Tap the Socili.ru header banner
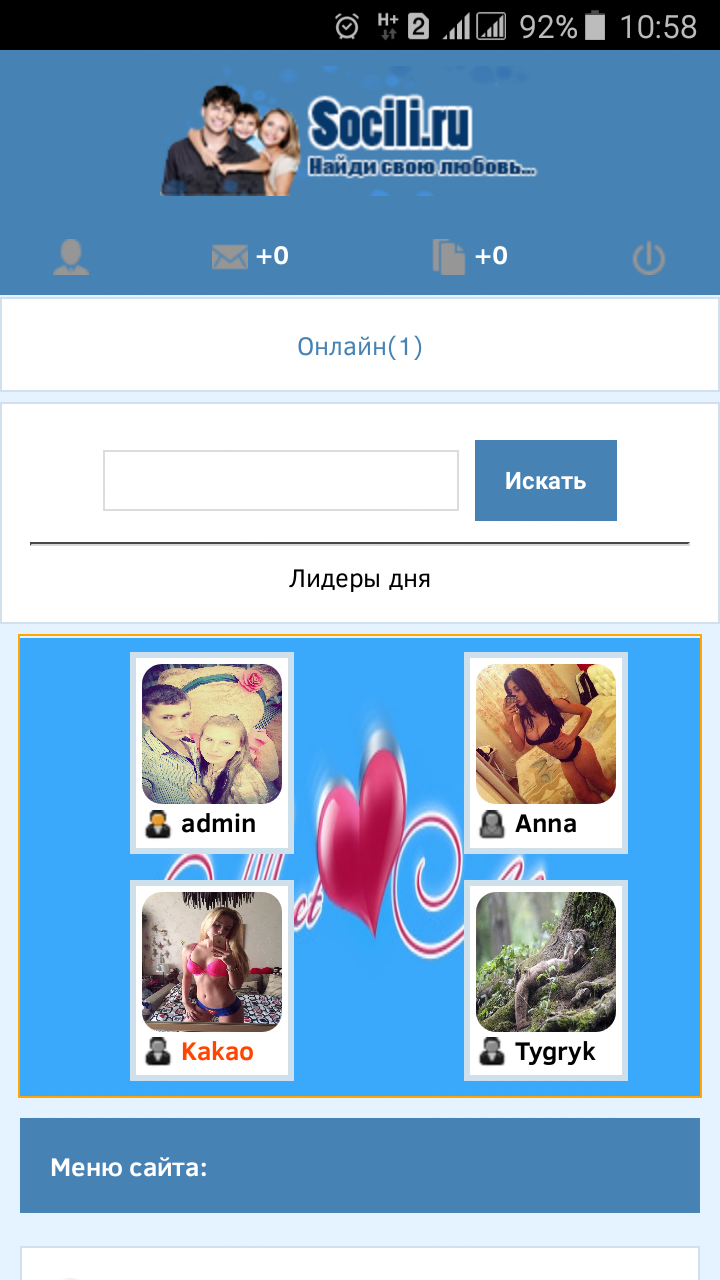720x1280 pixels. (x=350, y=140)
